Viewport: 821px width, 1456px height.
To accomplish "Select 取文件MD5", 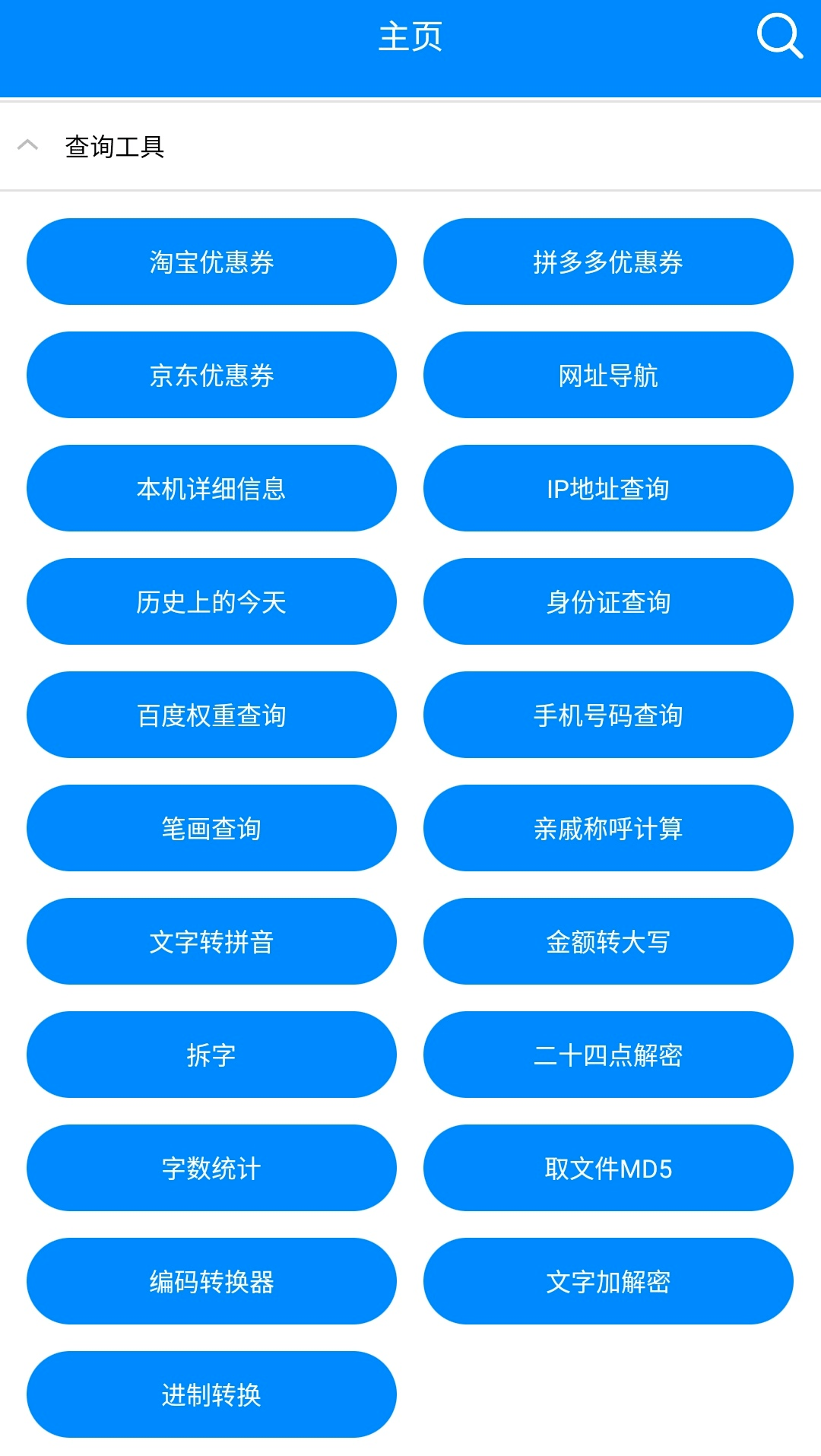I will point(608,1167).
